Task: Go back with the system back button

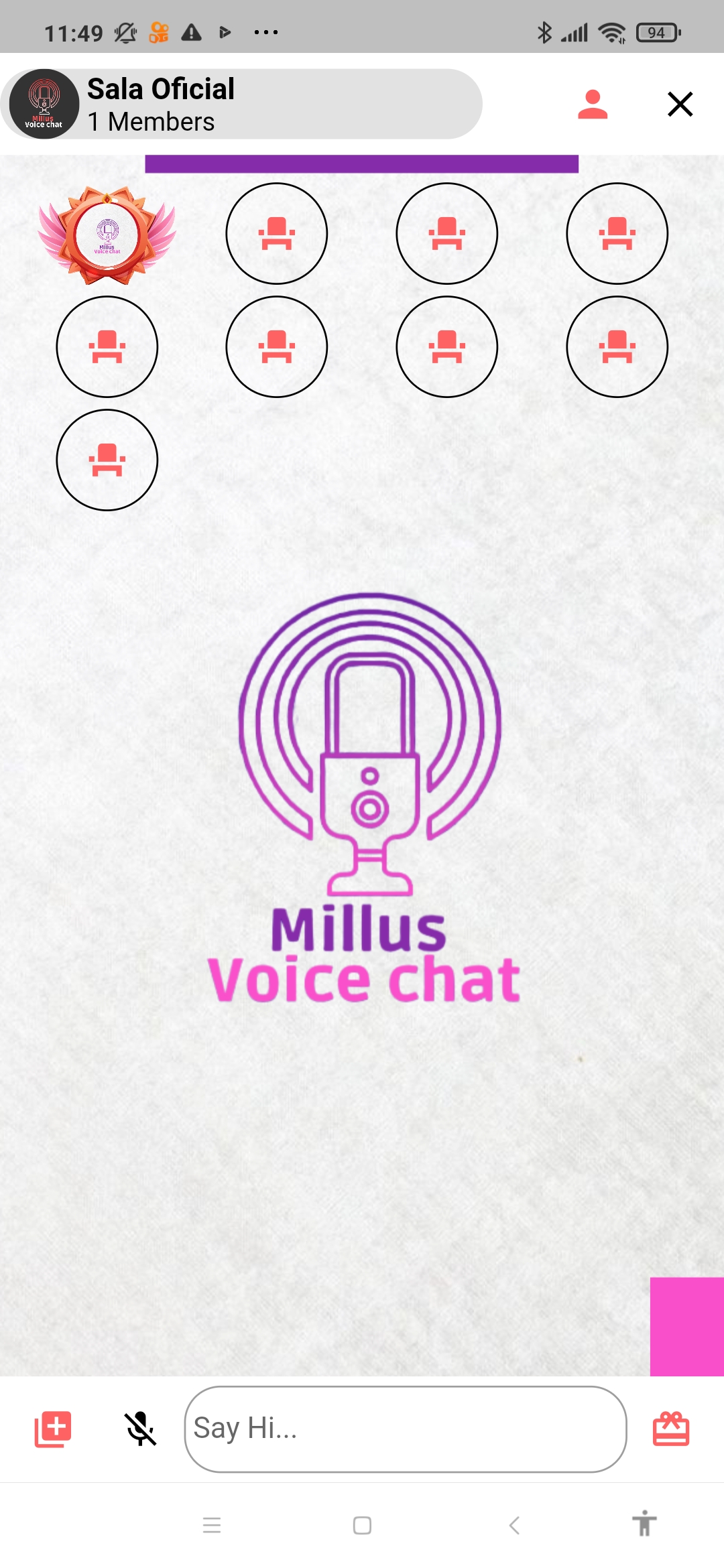Action: [x=514, y=1526]
